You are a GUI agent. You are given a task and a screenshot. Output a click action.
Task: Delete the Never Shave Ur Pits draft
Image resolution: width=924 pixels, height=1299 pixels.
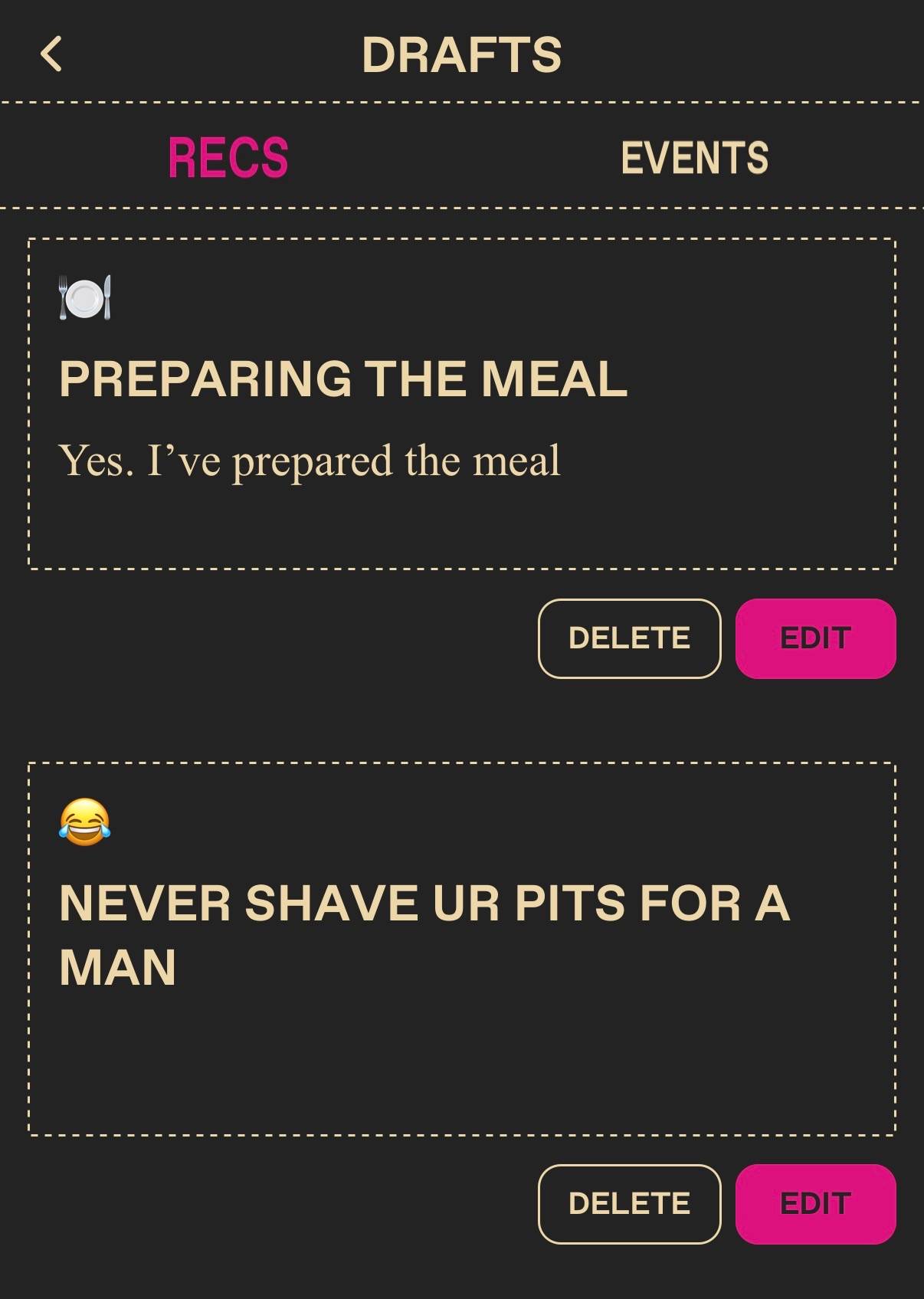[630, 1204]
